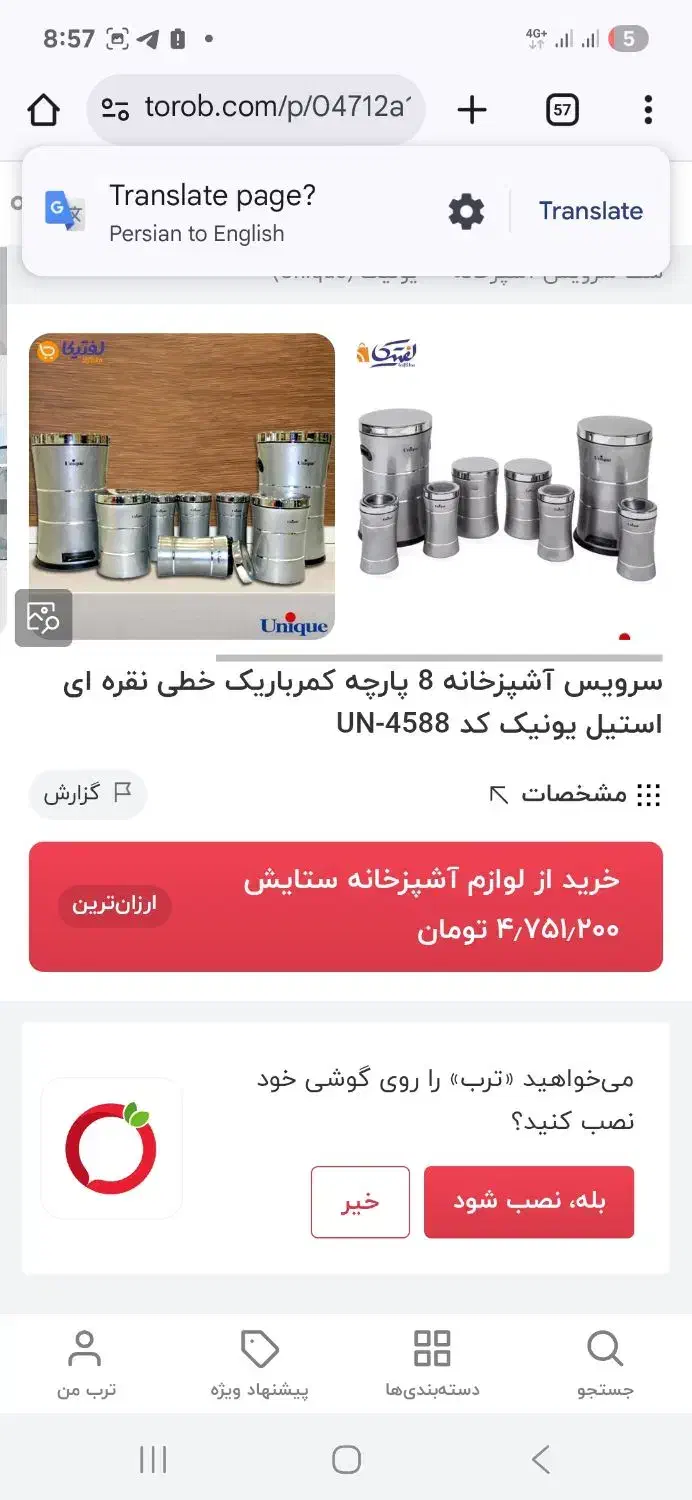Open a new browser tab
Screen dimensions: 692x1500
(471, 110)
